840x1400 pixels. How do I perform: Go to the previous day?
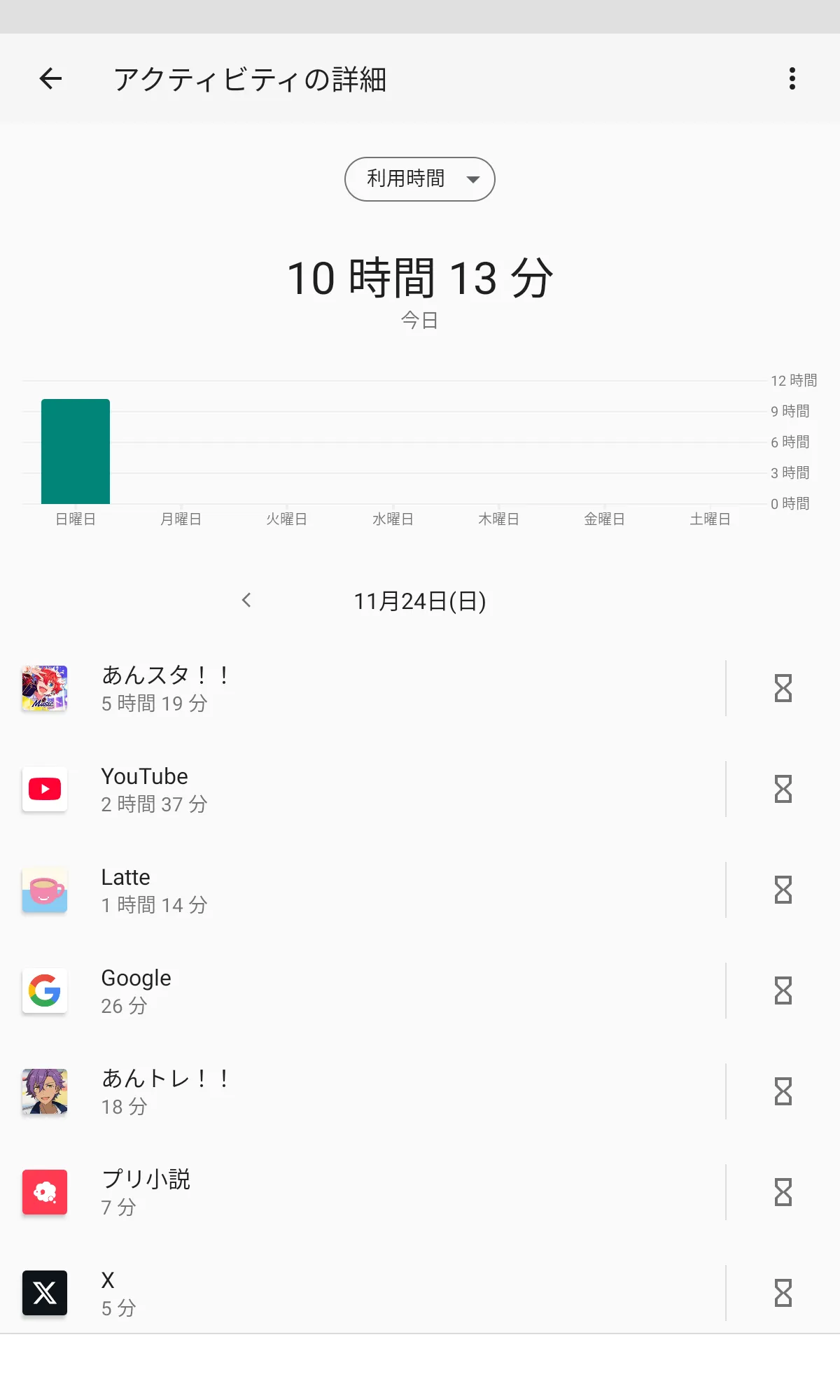246,601
